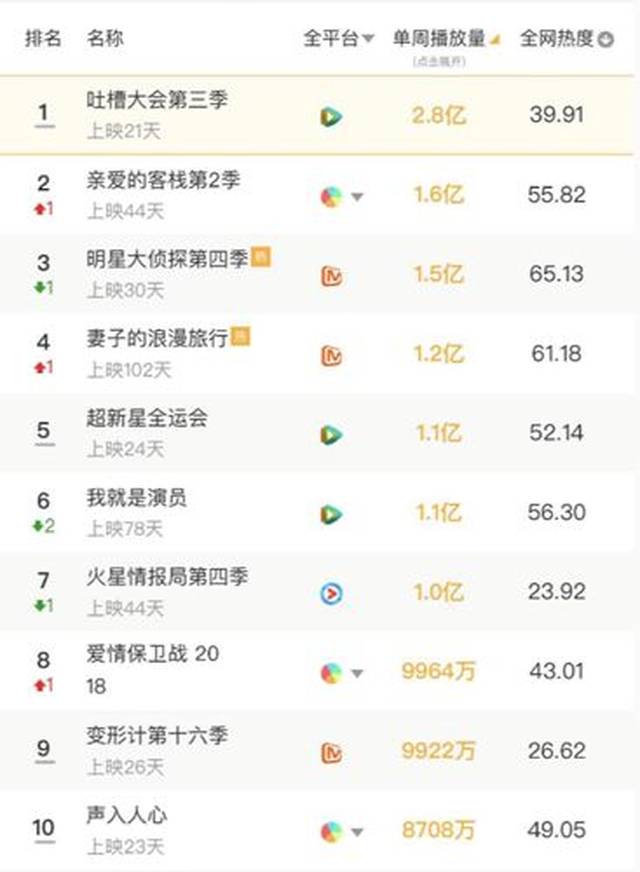Expand platform list for 声入人心
Image resolution: width=640 pixels, height=872 pixels.
(357, 832)
